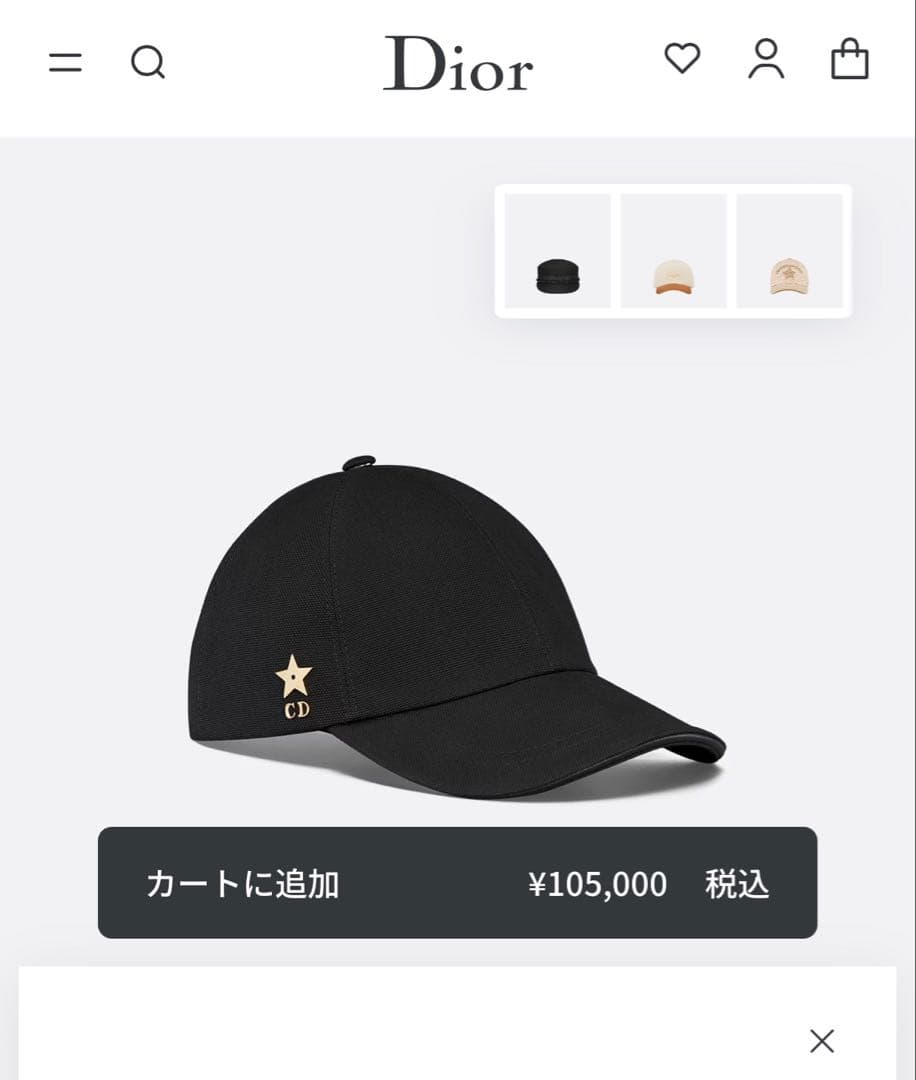916x1080 pixels.
Task: Open the main product image
Action: coord(458,620)
